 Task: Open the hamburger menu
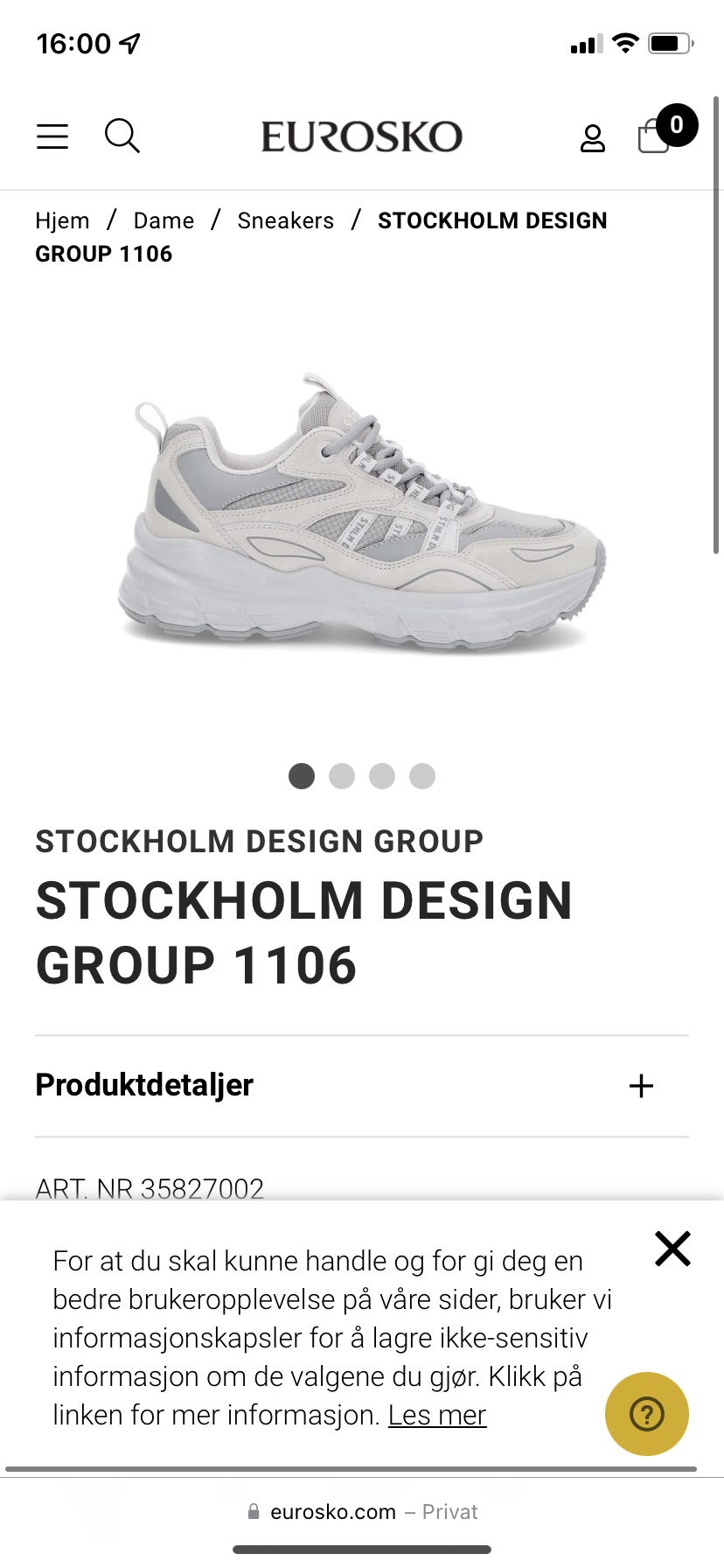(x=52, y=136)
